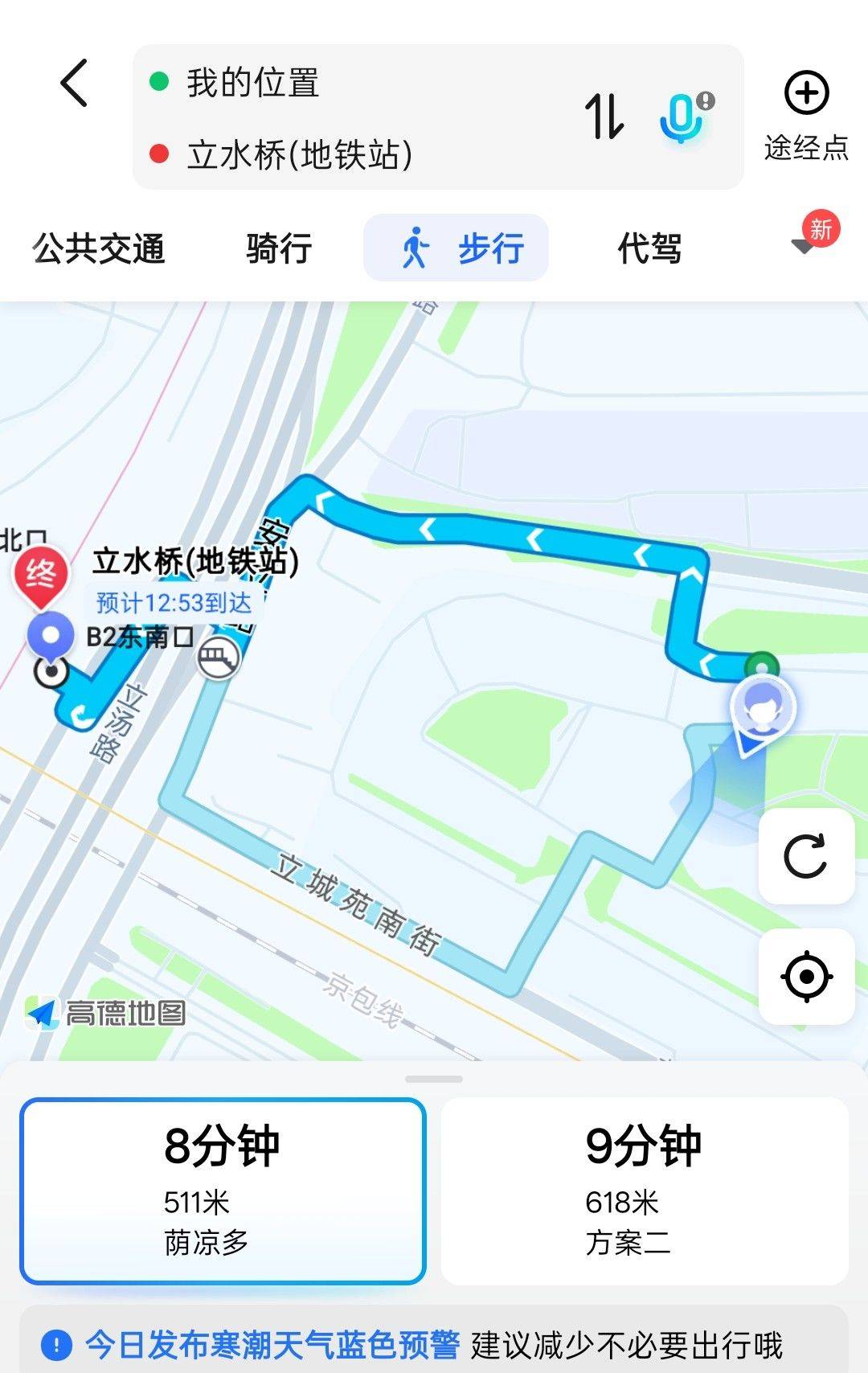The image size is (868, 1373).
Task: Swap start and destination points
Action: (x=604, y=117)
